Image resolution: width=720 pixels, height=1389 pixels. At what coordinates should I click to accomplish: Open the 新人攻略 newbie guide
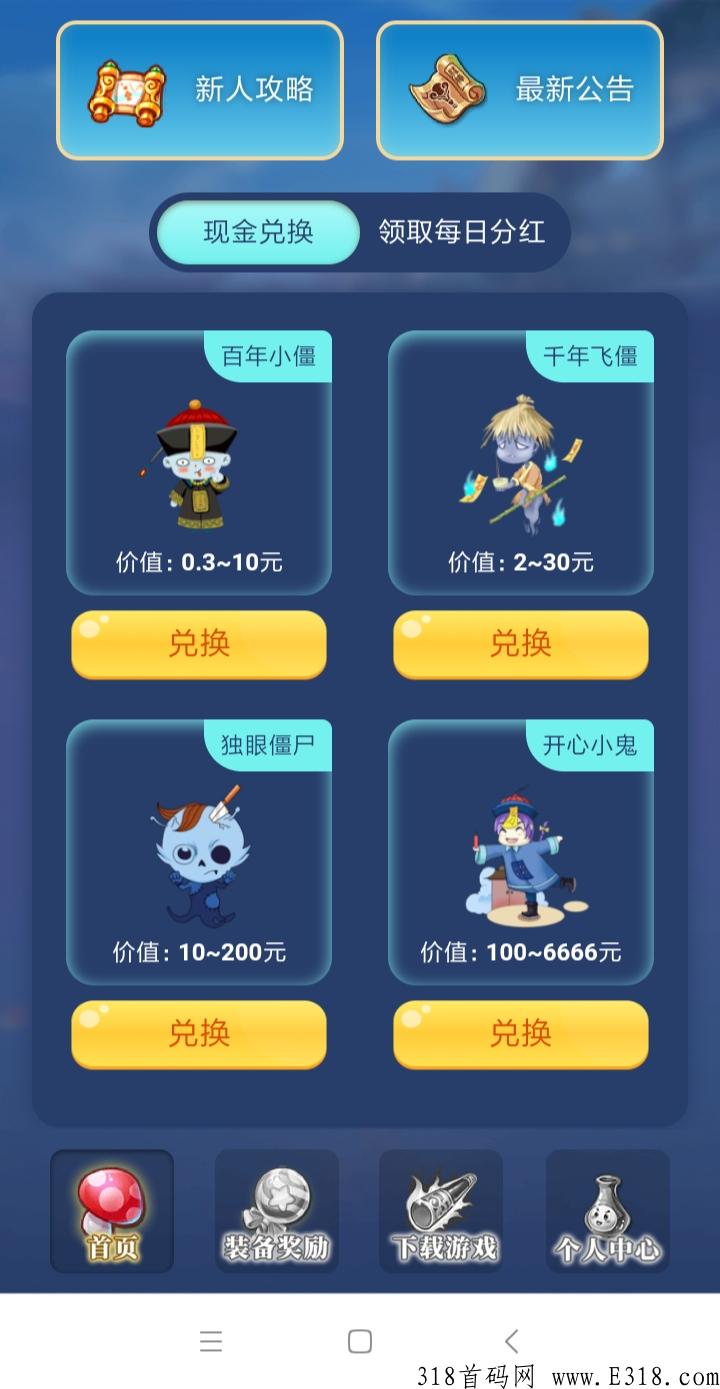tap(200, 89)
